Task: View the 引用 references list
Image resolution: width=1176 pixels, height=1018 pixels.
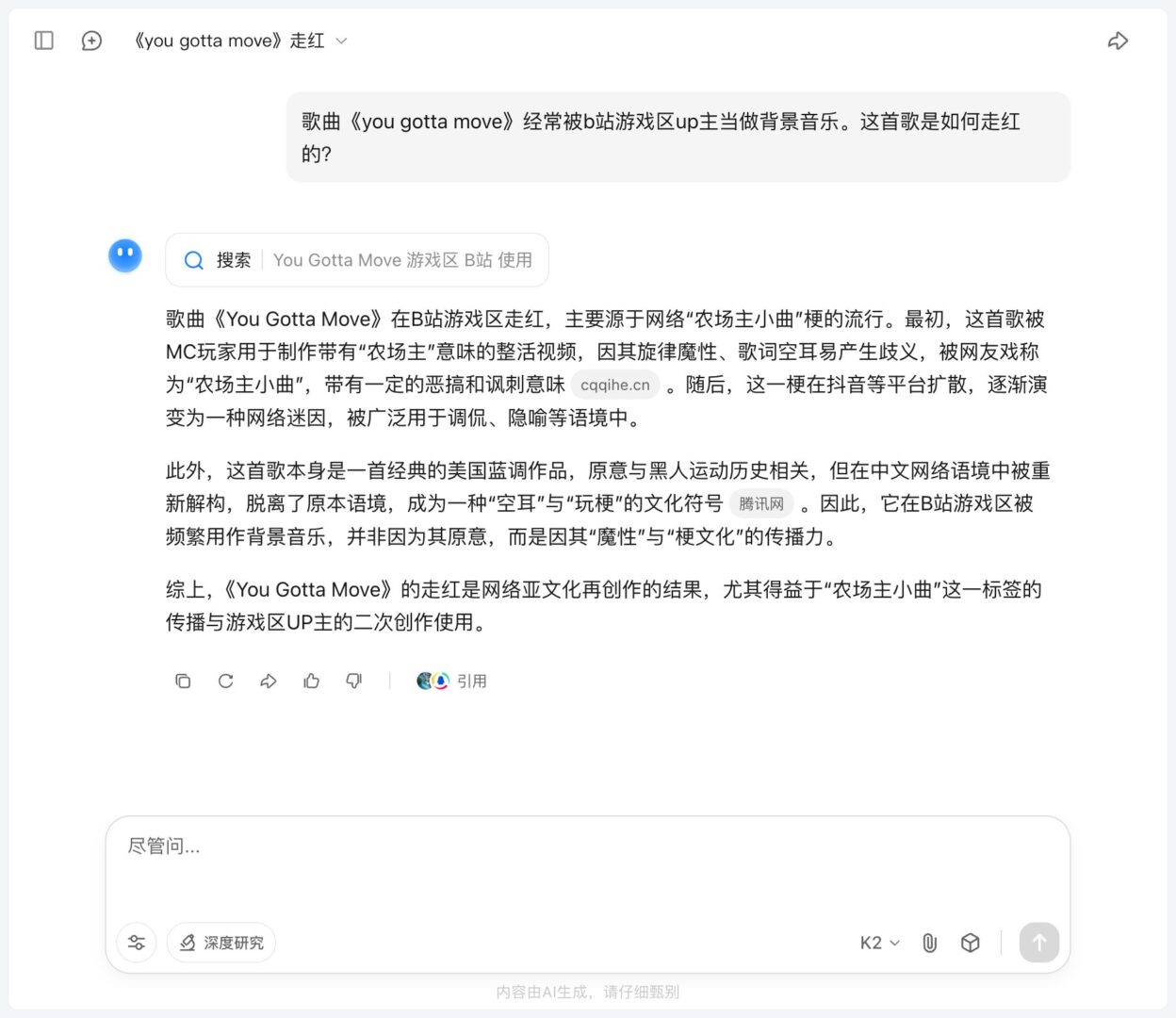Action: (x=452, y=681)
